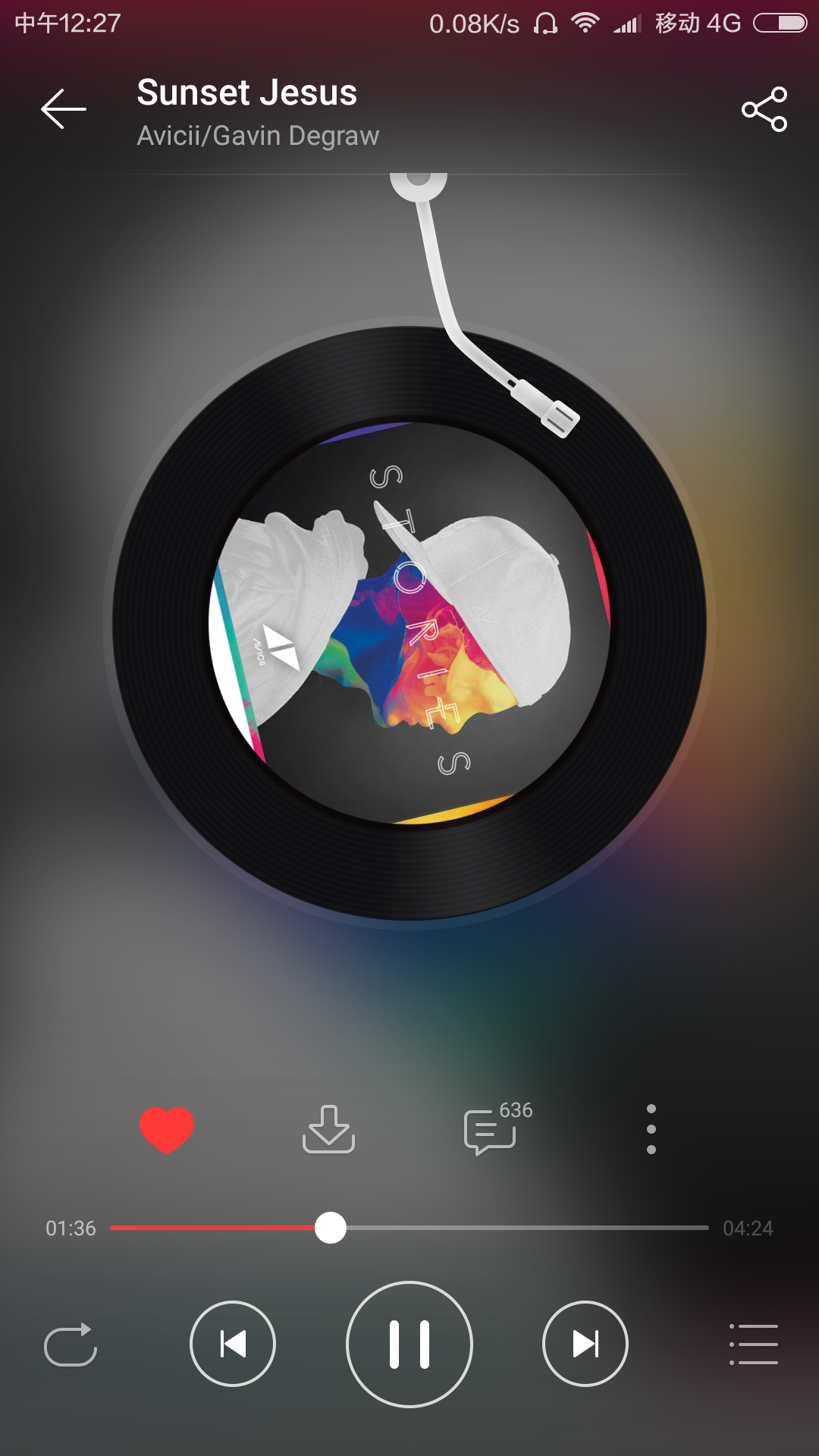This screenshot has height=1456, width=819.
Task: Open the playlist queue
Action: tap(753, 1344)
